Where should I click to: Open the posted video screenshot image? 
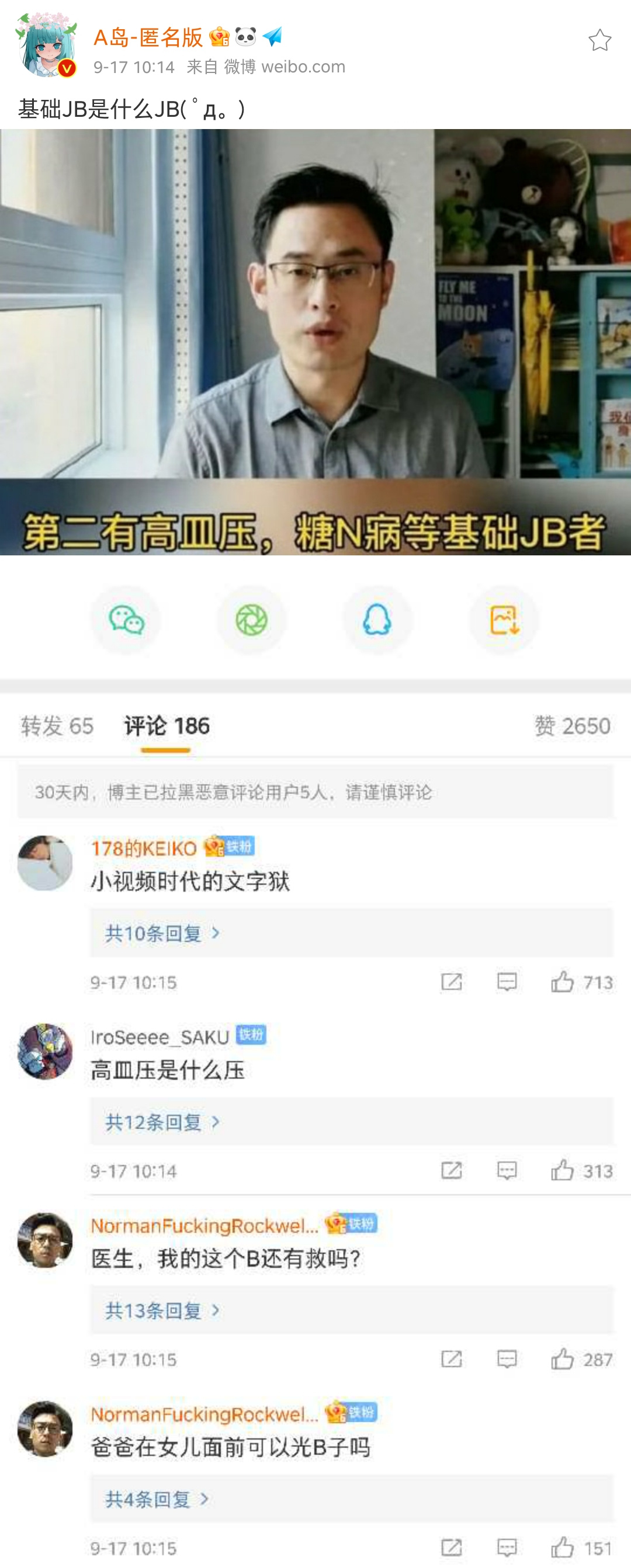coord(315,342)
